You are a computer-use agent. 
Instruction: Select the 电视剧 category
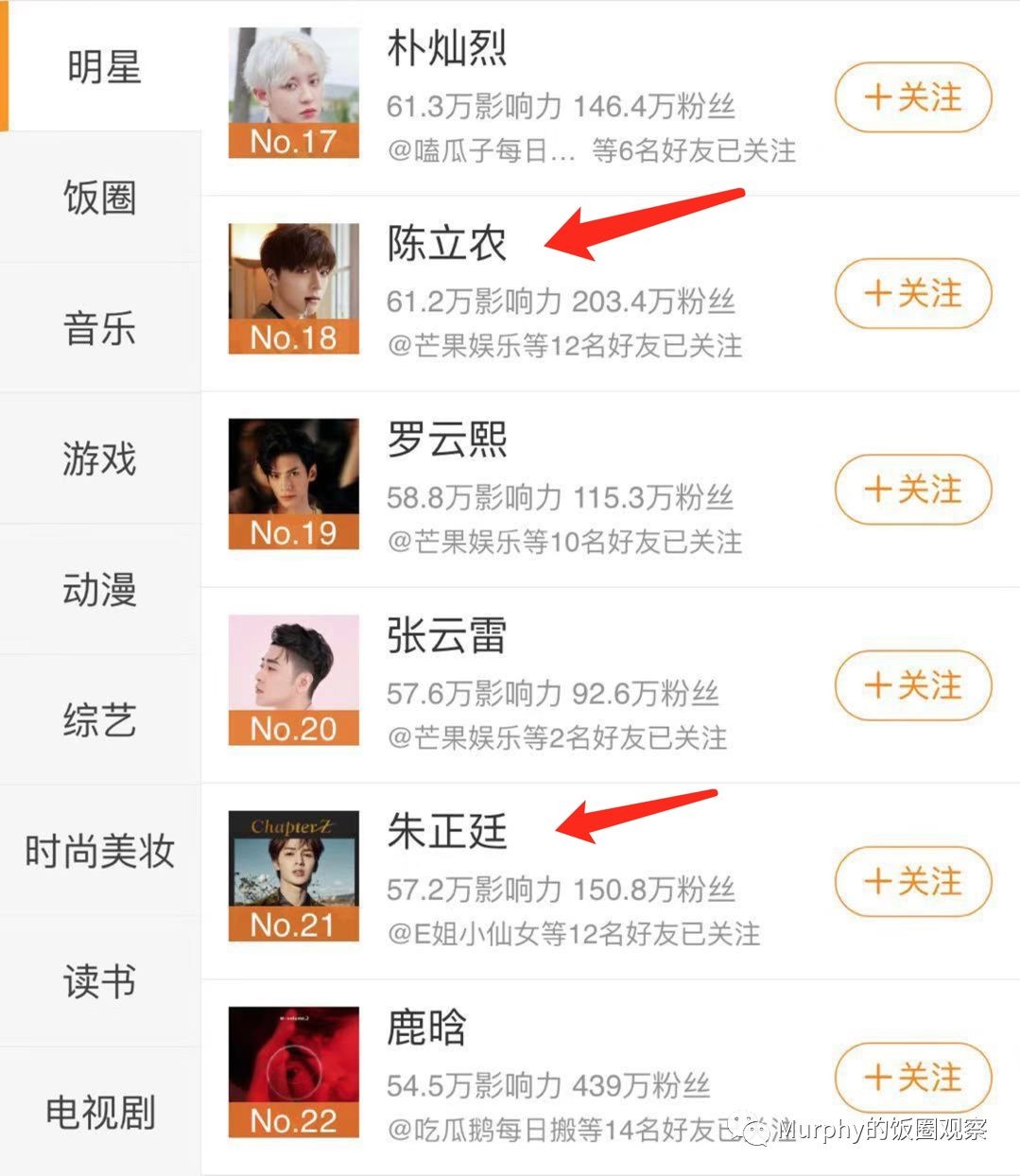click(100, 1112)
